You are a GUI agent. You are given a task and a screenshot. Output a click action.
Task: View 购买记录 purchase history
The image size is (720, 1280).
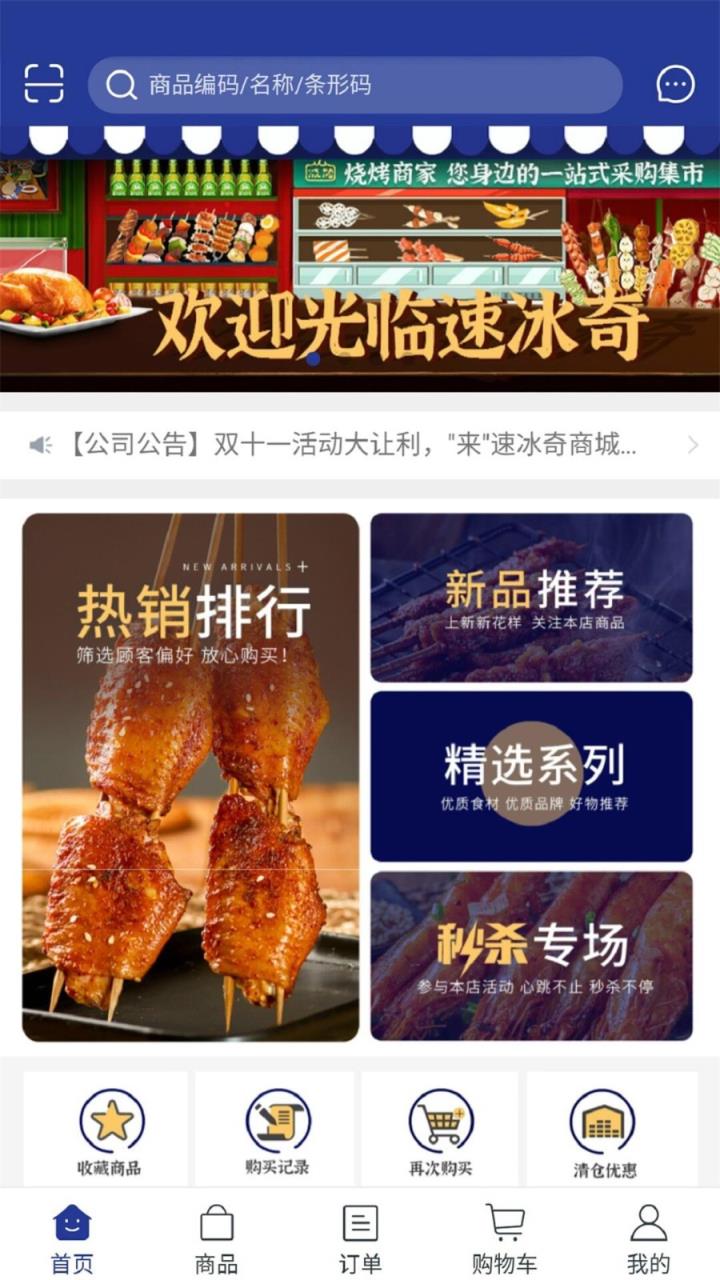(277, 1132)
